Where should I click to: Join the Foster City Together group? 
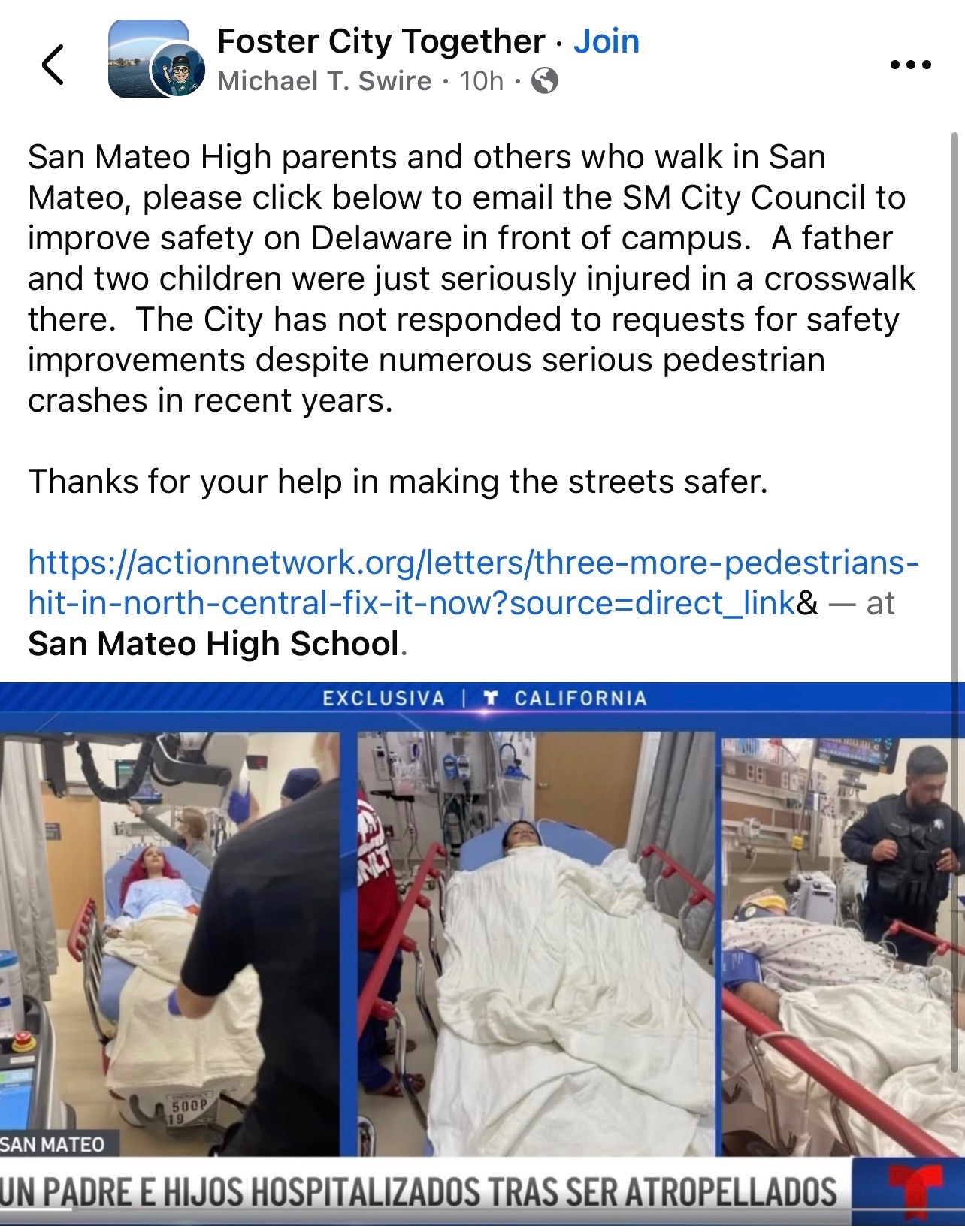click(606, 41)
